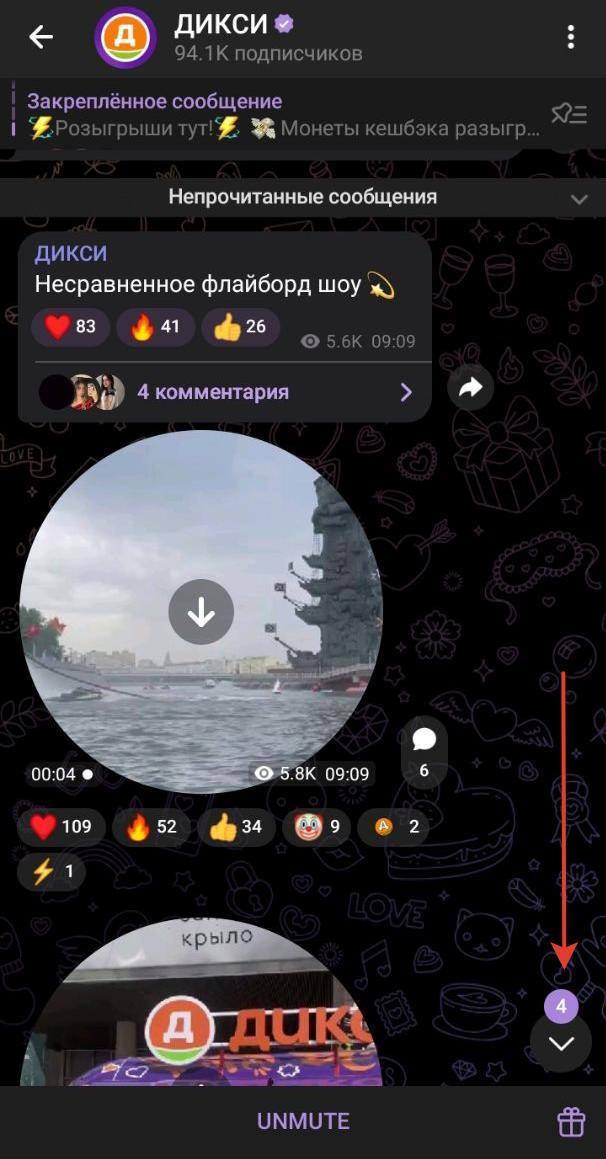Open the pinned message about Розыгрыши

[284, 115]
